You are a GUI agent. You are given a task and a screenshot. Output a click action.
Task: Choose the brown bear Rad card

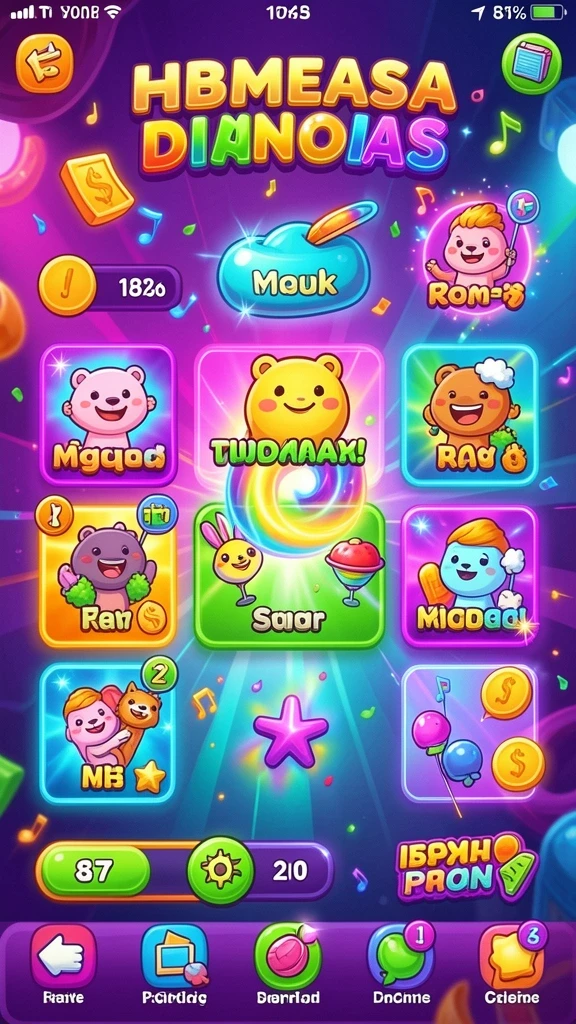pos(470,415)
